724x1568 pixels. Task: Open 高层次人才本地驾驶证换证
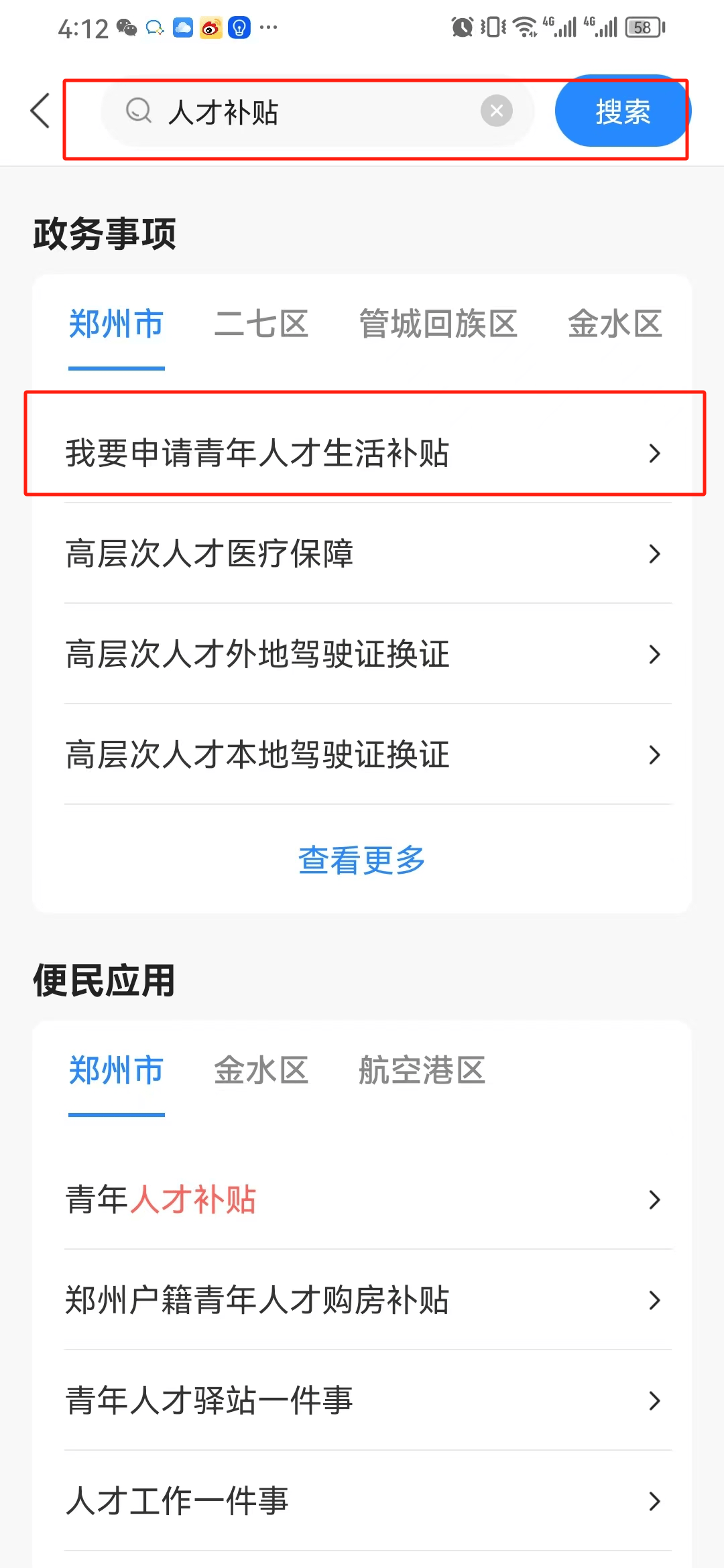pyautogui.click(x=362, y=755)
